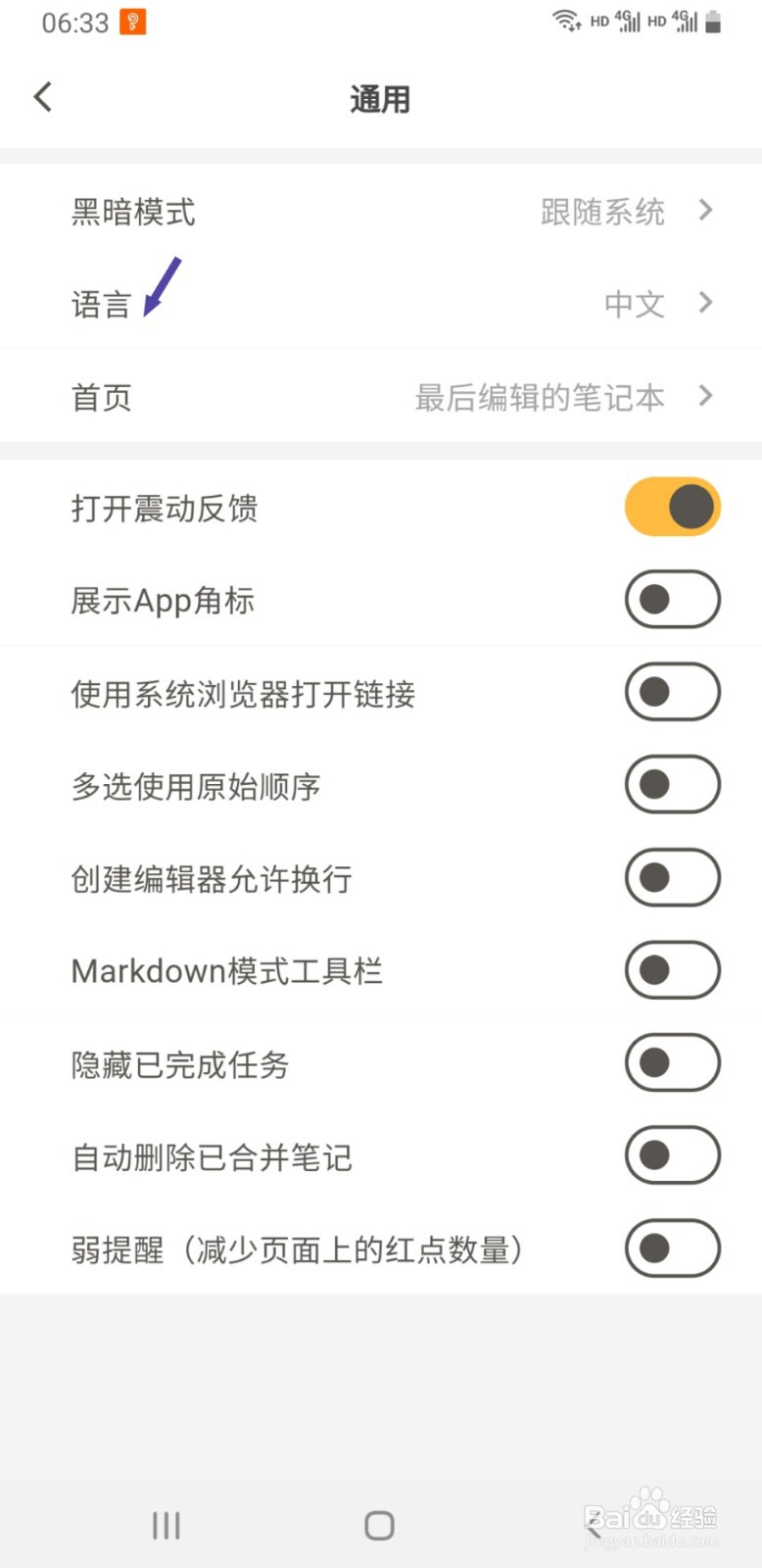762x1568 pixels.
Task: Open the 中文 language setting
Action: [x=634, y=304]
